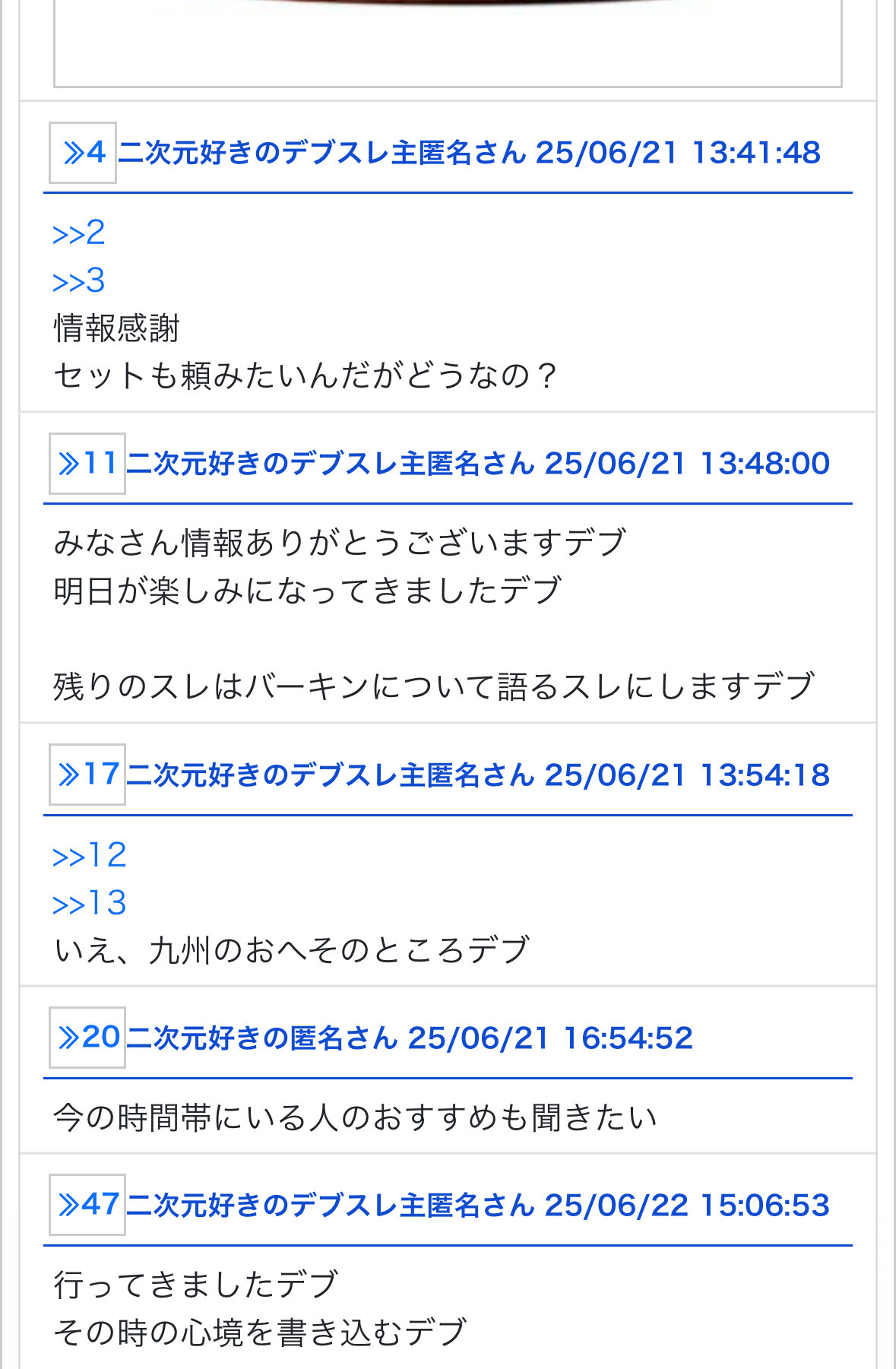The width and height of the screenshot is (896, 1369).
Task: Select the ≫17 post number button
Action: 87,775
